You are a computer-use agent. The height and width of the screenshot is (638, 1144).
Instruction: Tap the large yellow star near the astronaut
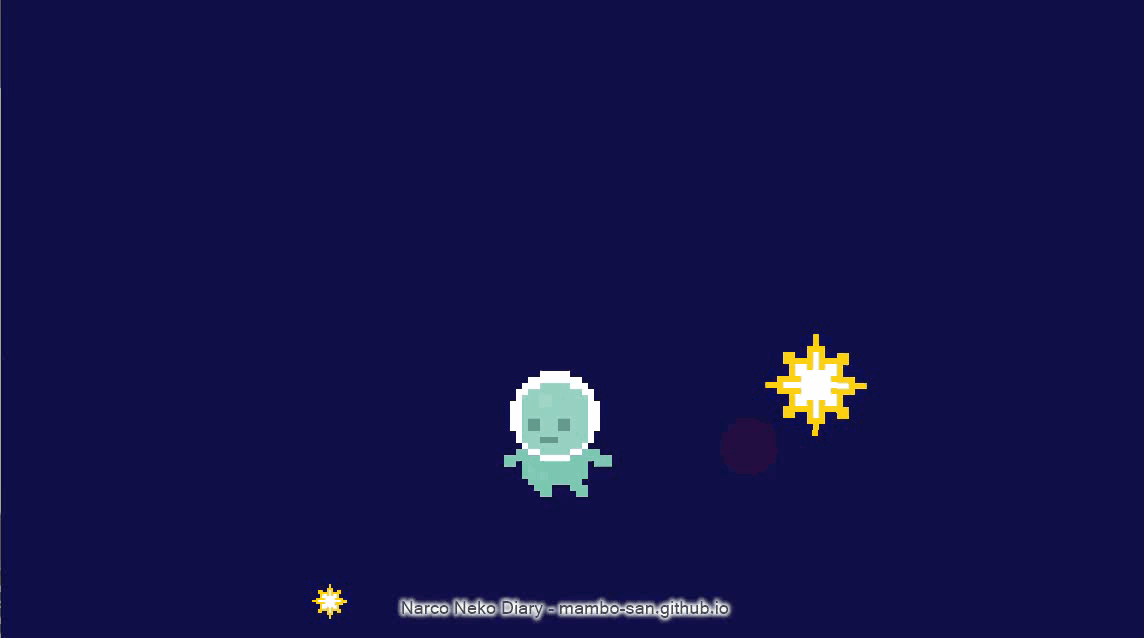coord(816,385)
